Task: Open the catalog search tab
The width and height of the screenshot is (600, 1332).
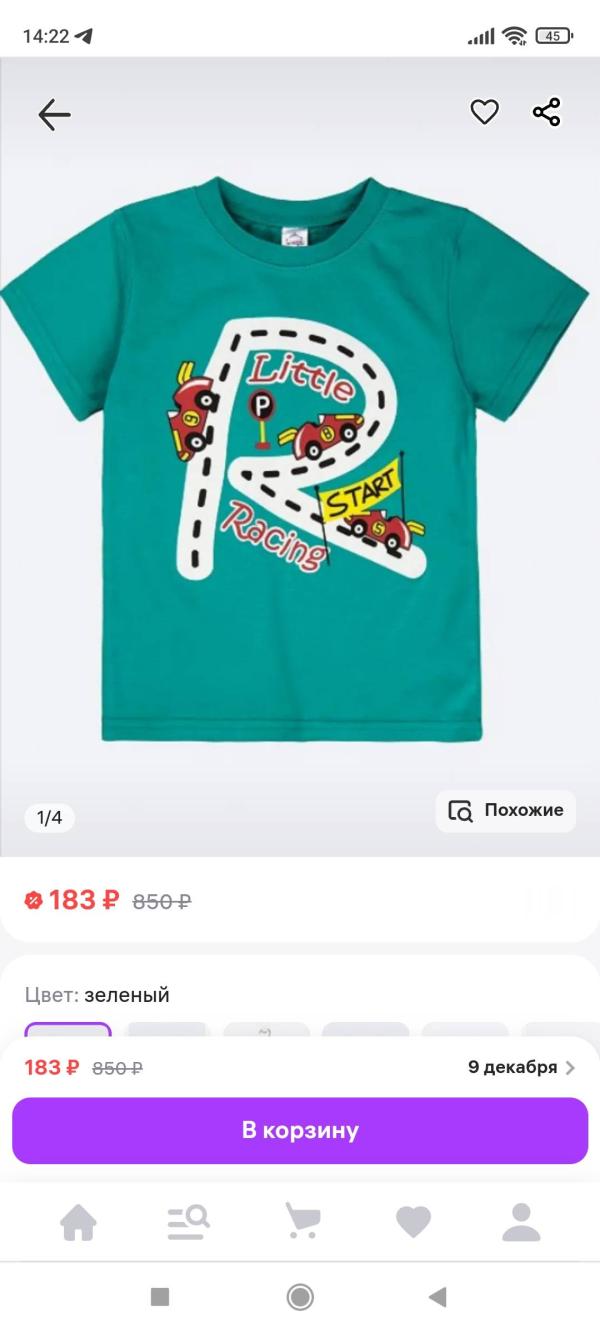Action: 188,1222
